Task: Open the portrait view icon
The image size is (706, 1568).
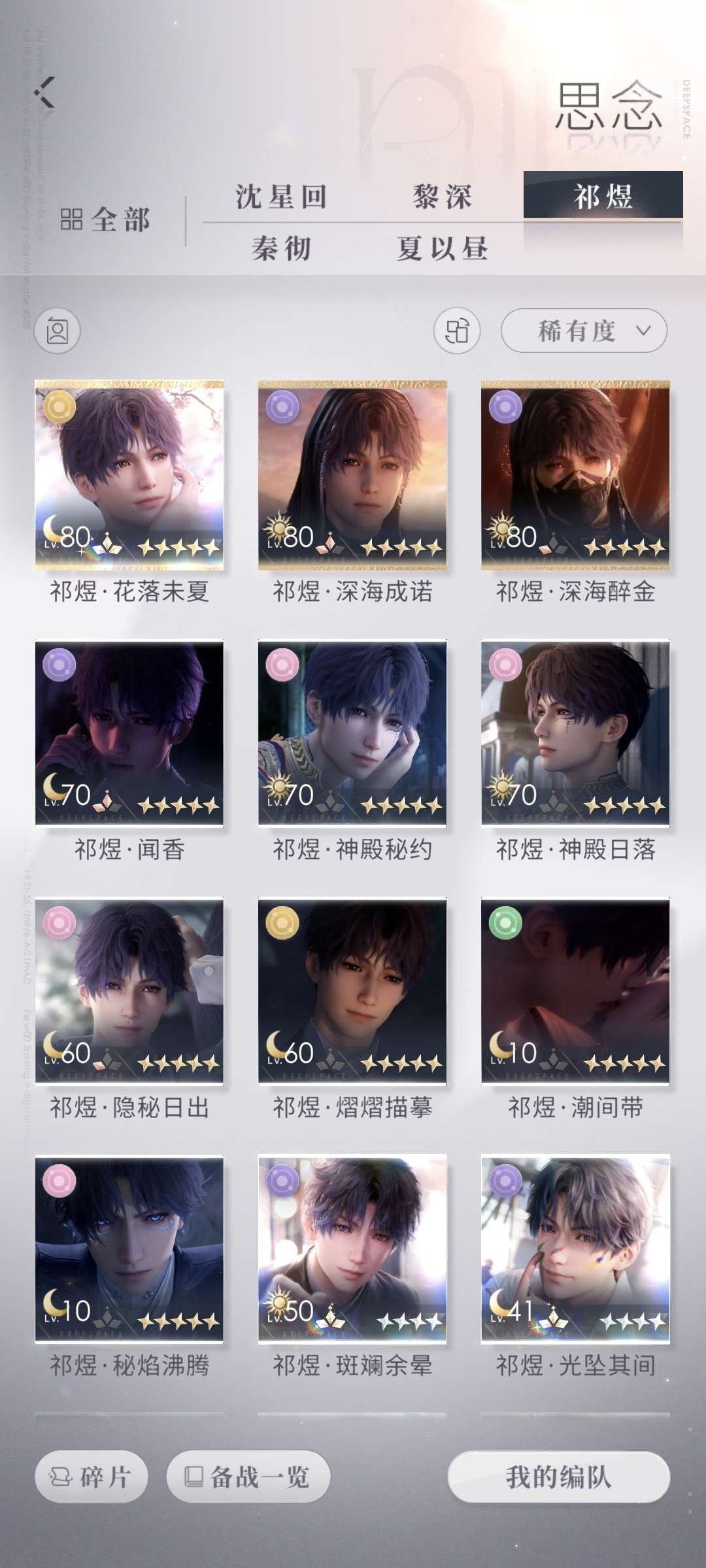Action: pos(58,331)
